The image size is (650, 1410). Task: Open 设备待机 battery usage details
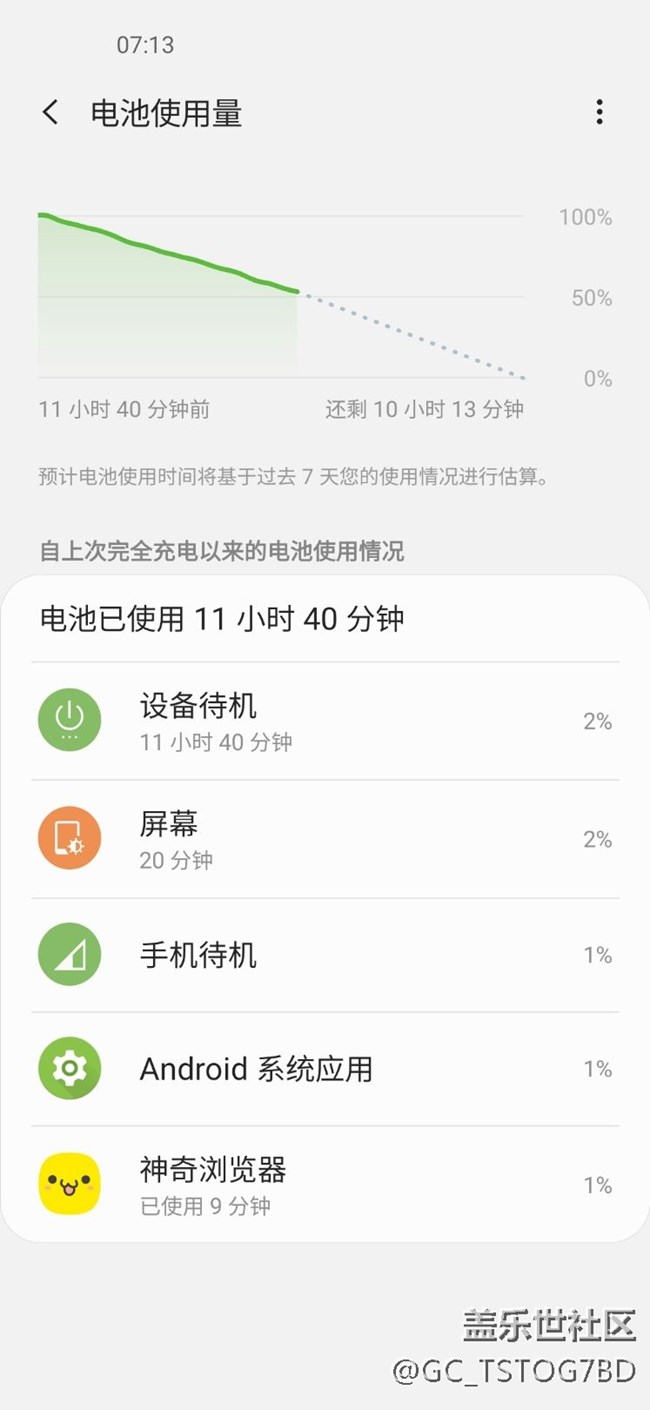(x=325, y=721)
